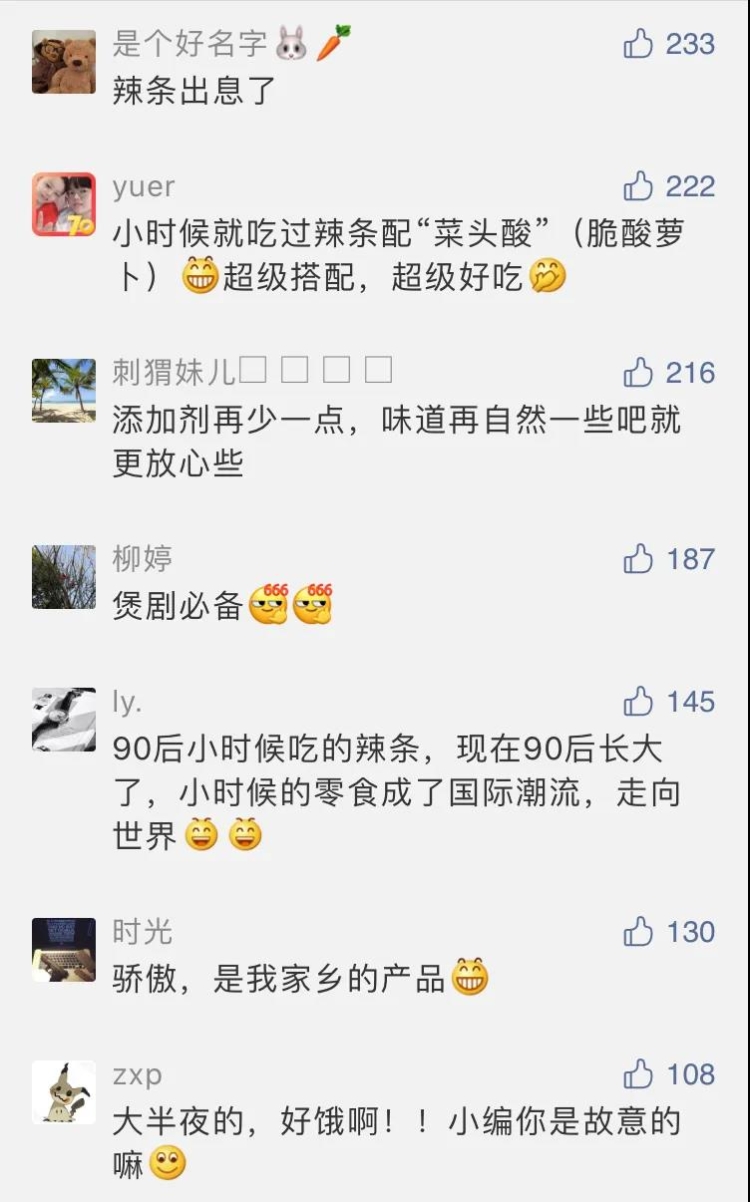The height and width of the screenshot is (1202, 750).
Task: Like zxp's comment with 108 likes
Action: 638,1075
